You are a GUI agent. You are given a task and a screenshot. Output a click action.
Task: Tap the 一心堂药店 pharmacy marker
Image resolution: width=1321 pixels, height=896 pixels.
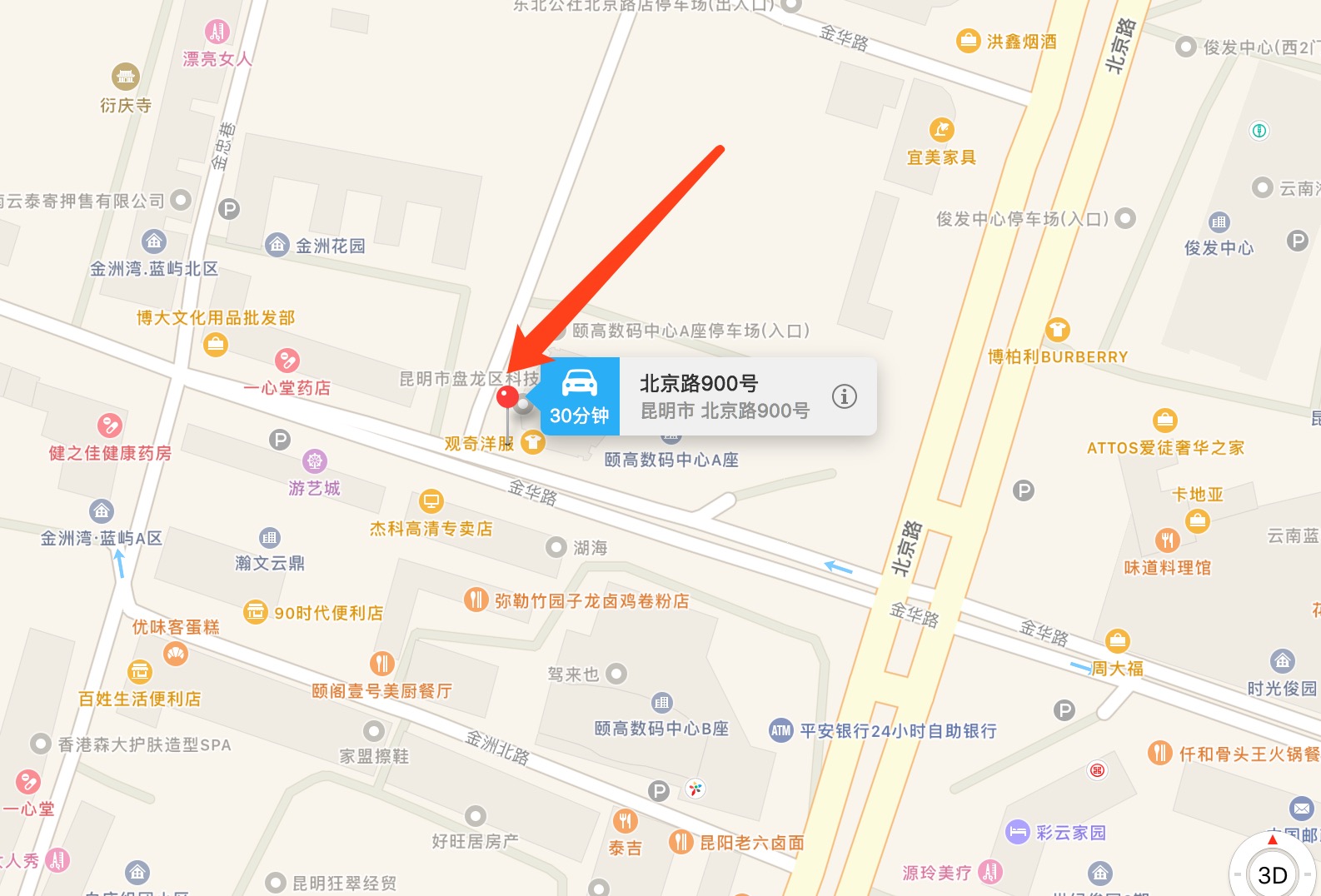click(287, 361)
